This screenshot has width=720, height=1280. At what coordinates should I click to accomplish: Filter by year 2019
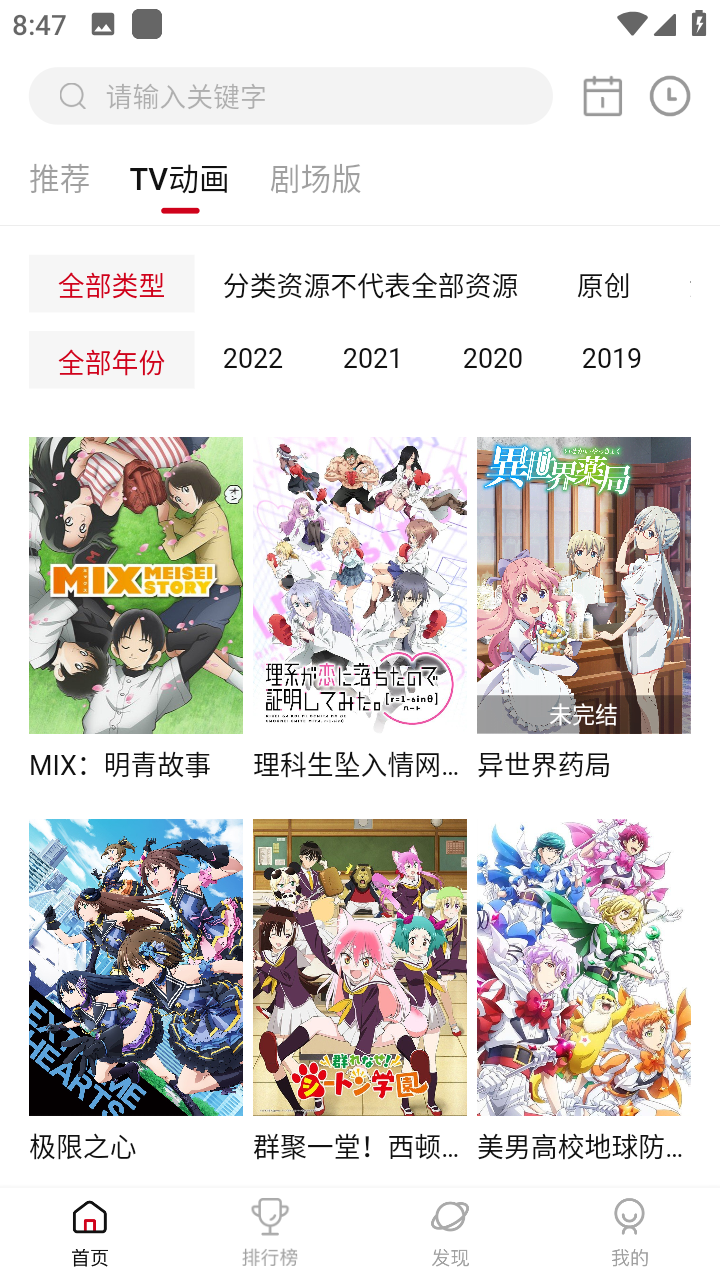(x=610, y=357)
